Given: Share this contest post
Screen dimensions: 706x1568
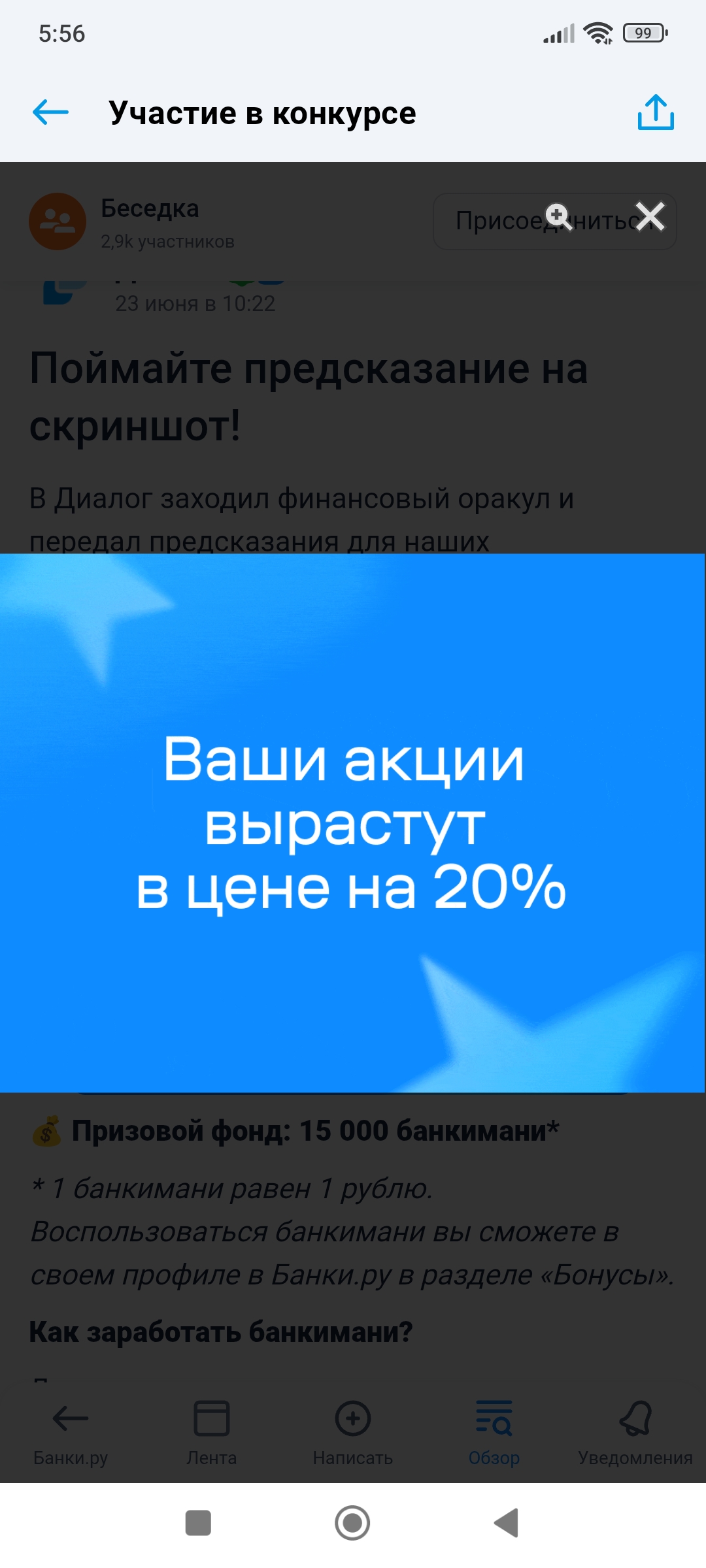Looking at the screenshot, I should point(656,112).
